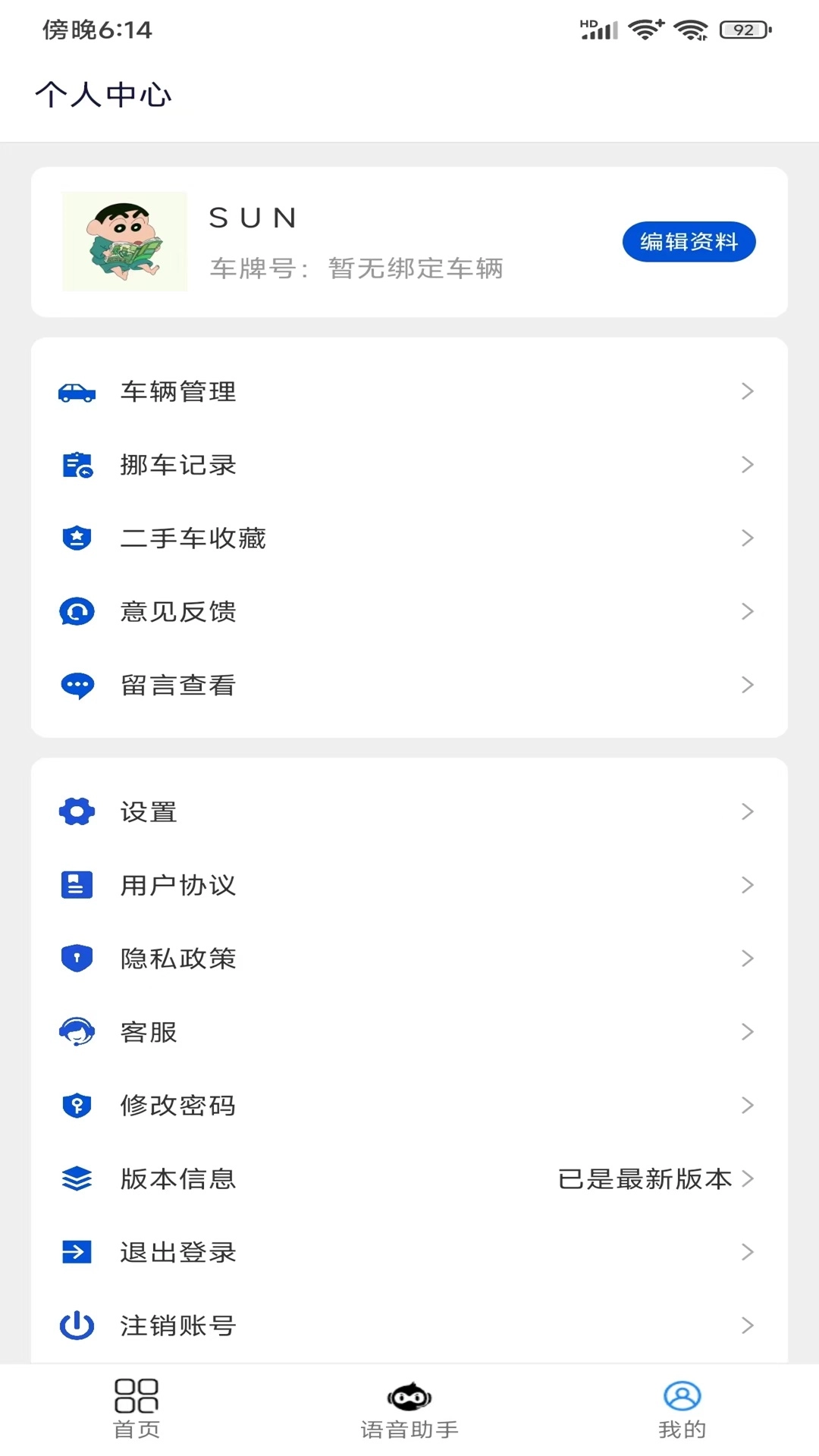Expand the 隐私政策 row chevron
The height and width of the screenshot is (1456, 819).
(748, 958)
